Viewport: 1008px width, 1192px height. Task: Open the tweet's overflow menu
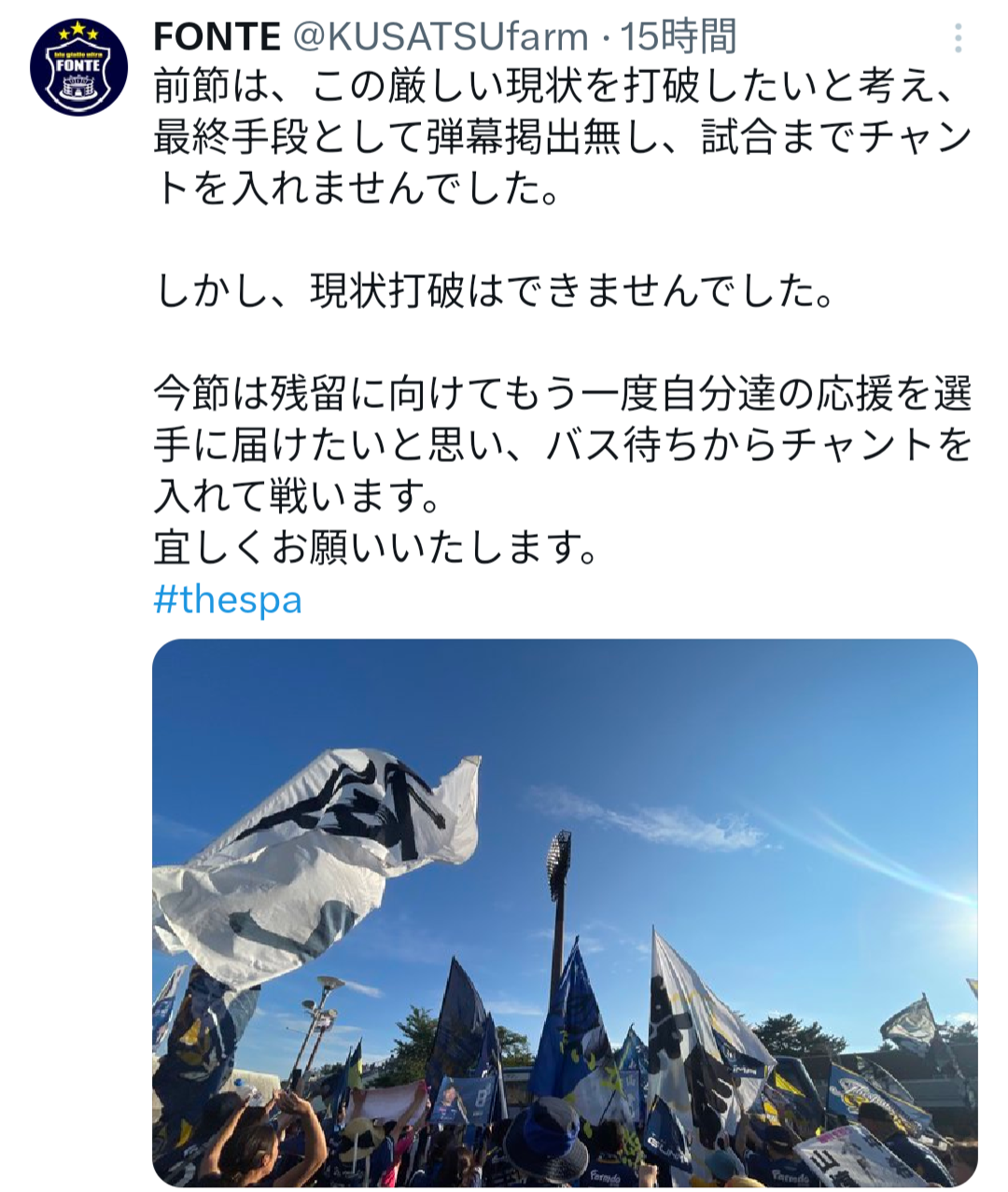pos(958,38)
